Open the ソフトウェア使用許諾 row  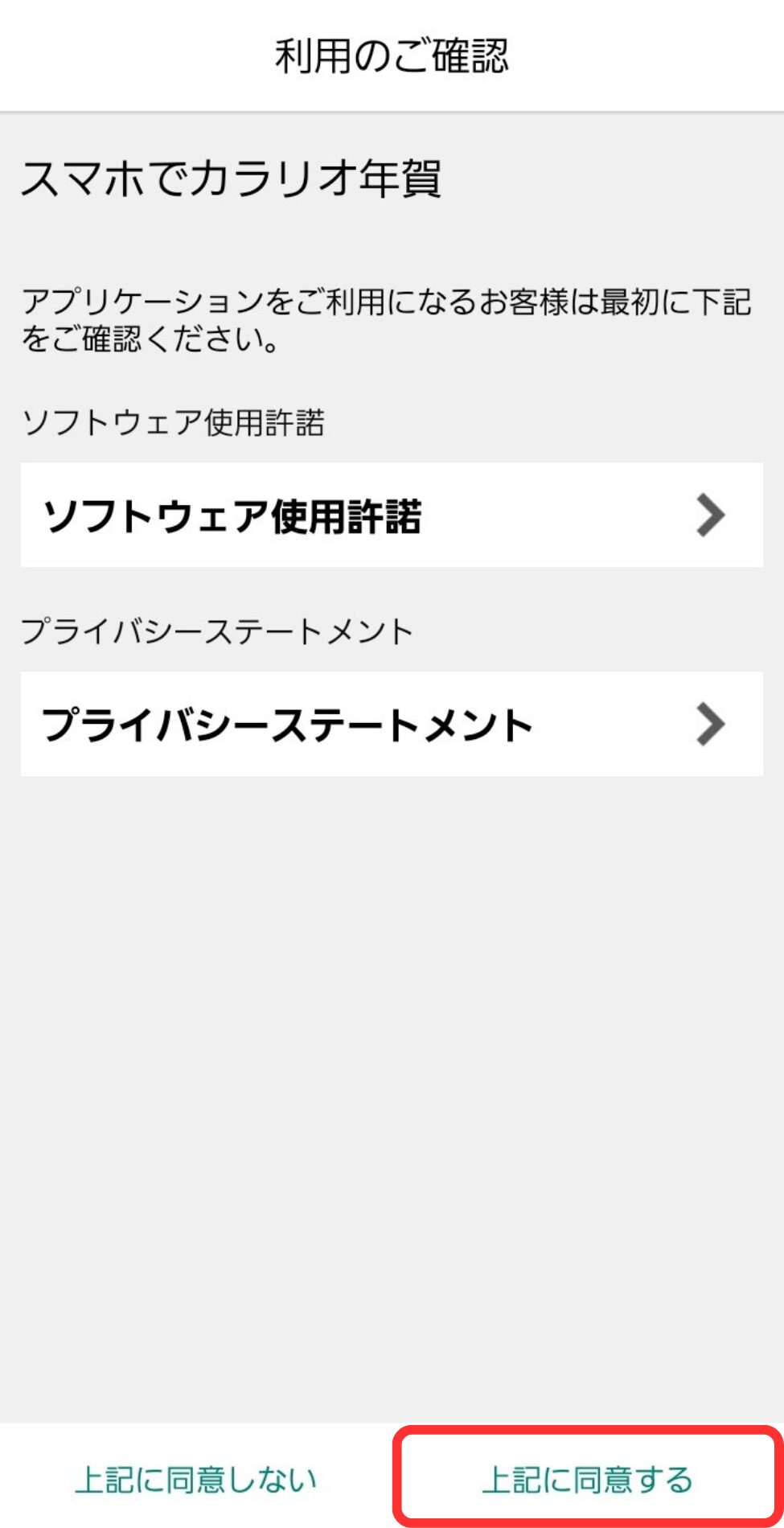(x=392, y=515)
